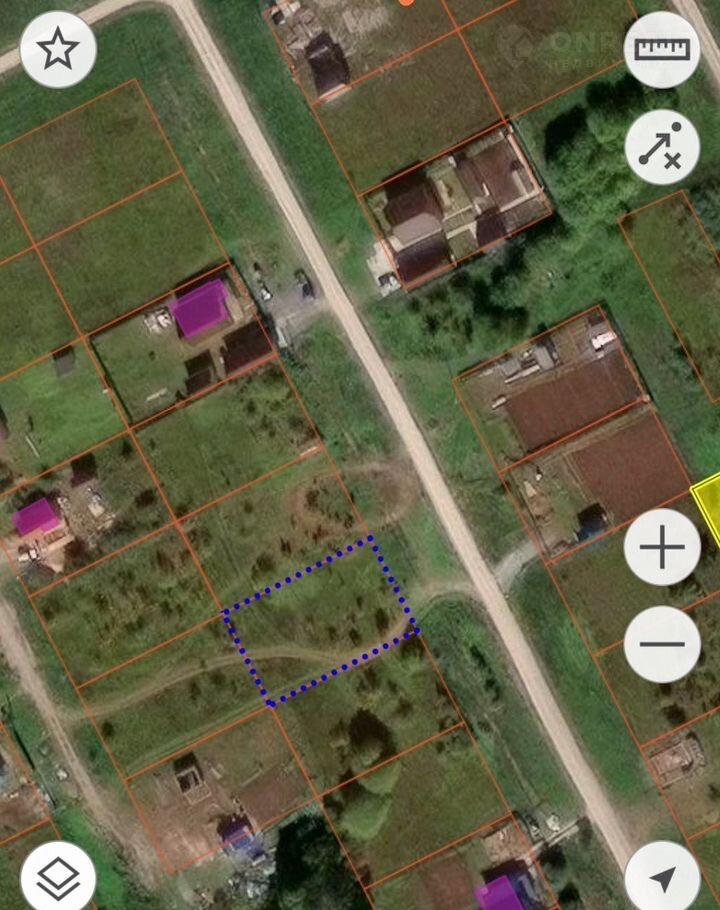Image resolution: width=720 pixels, height=910 pixels.
Task: Open the map layers selector
Action: [x=58, y=878]
